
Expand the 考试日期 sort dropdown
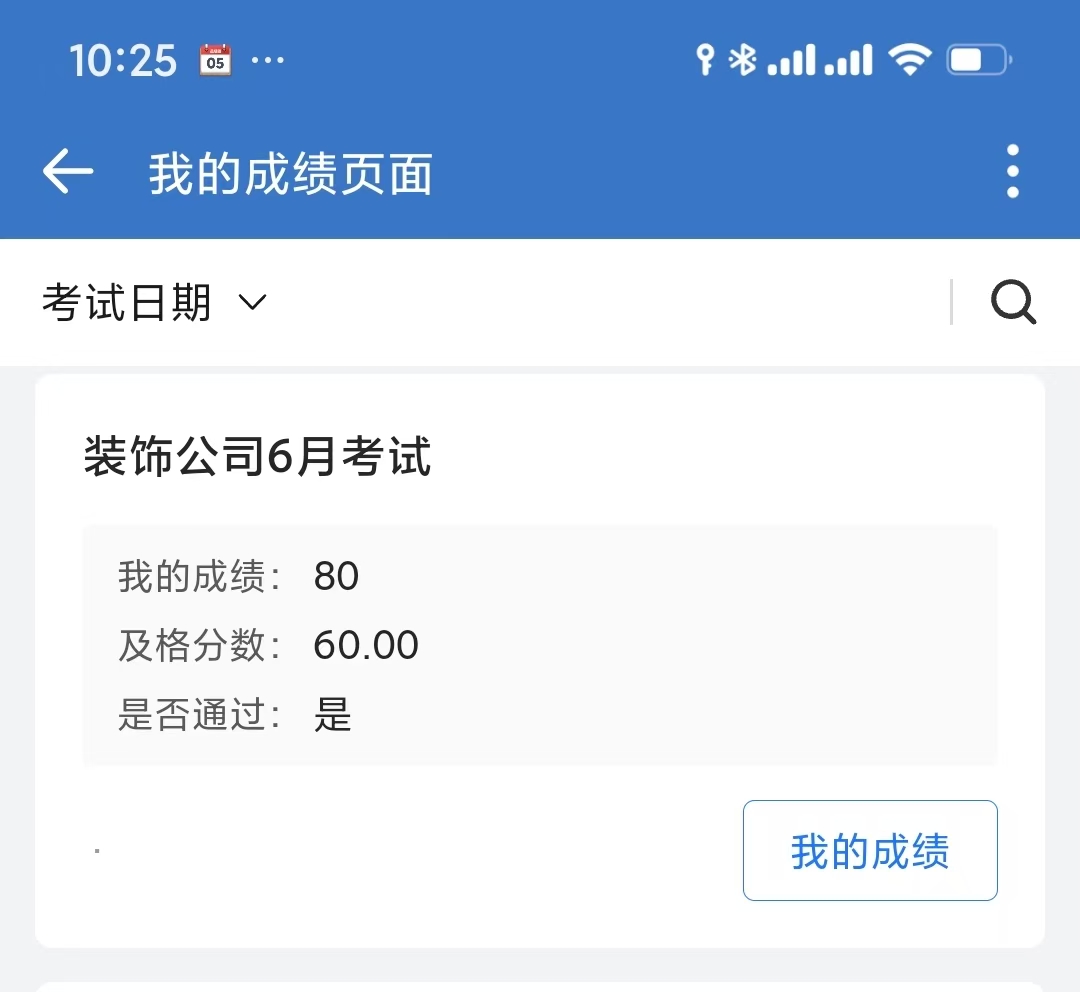(154, 302)
